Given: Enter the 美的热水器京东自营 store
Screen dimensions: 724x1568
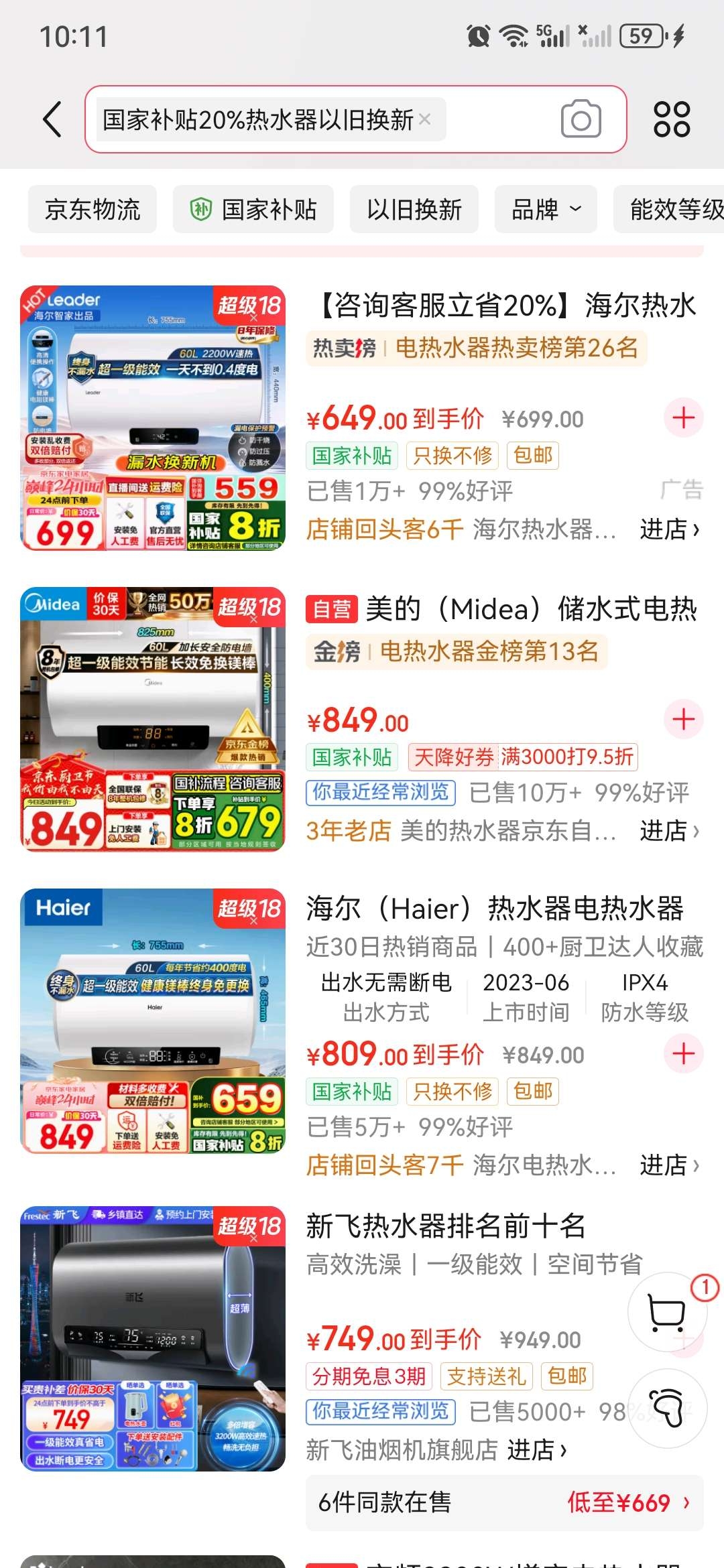Looking at the screenshot, I should (669, 831).
